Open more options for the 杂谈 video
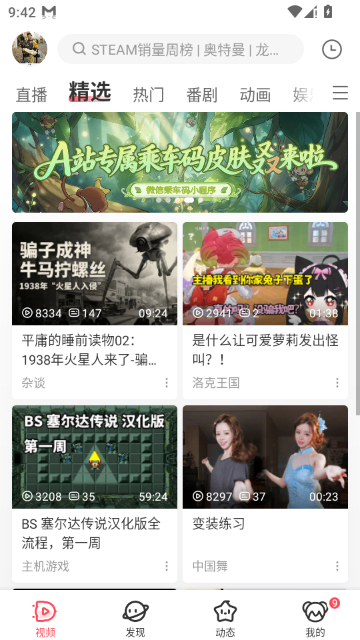The height and width of the screenshot is (640, 360). (x=167, y=383)
